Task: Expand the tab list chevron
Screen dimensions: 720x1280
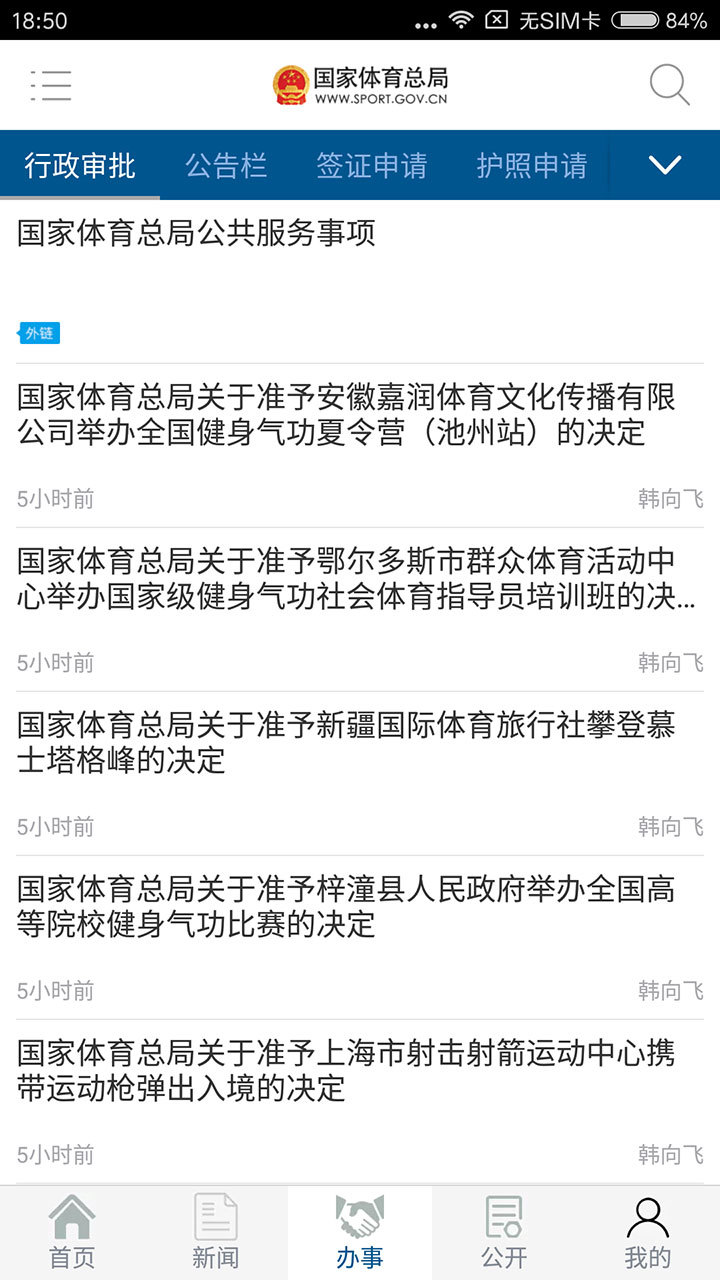Action: [x=665, y=165]
